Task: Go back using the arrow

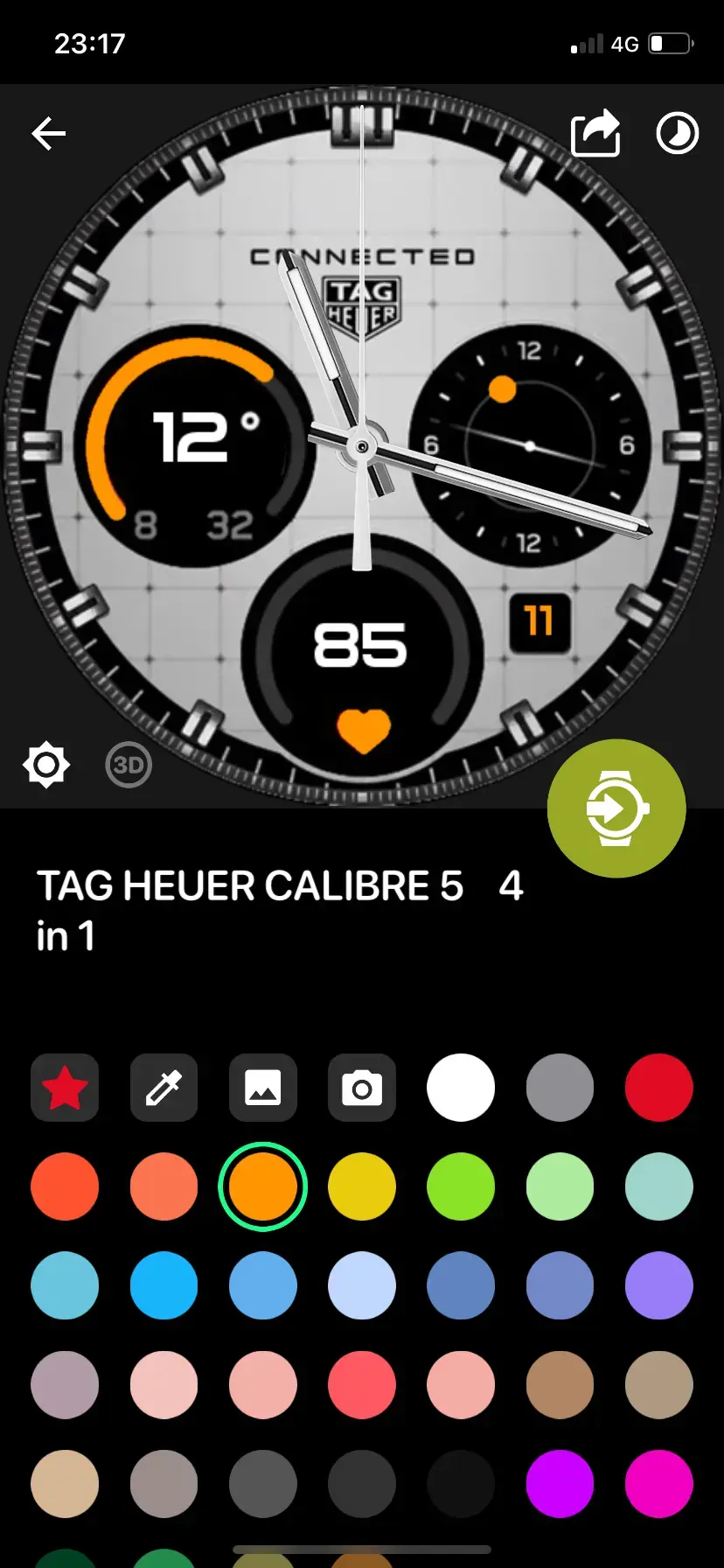Action: coord(49,133)
